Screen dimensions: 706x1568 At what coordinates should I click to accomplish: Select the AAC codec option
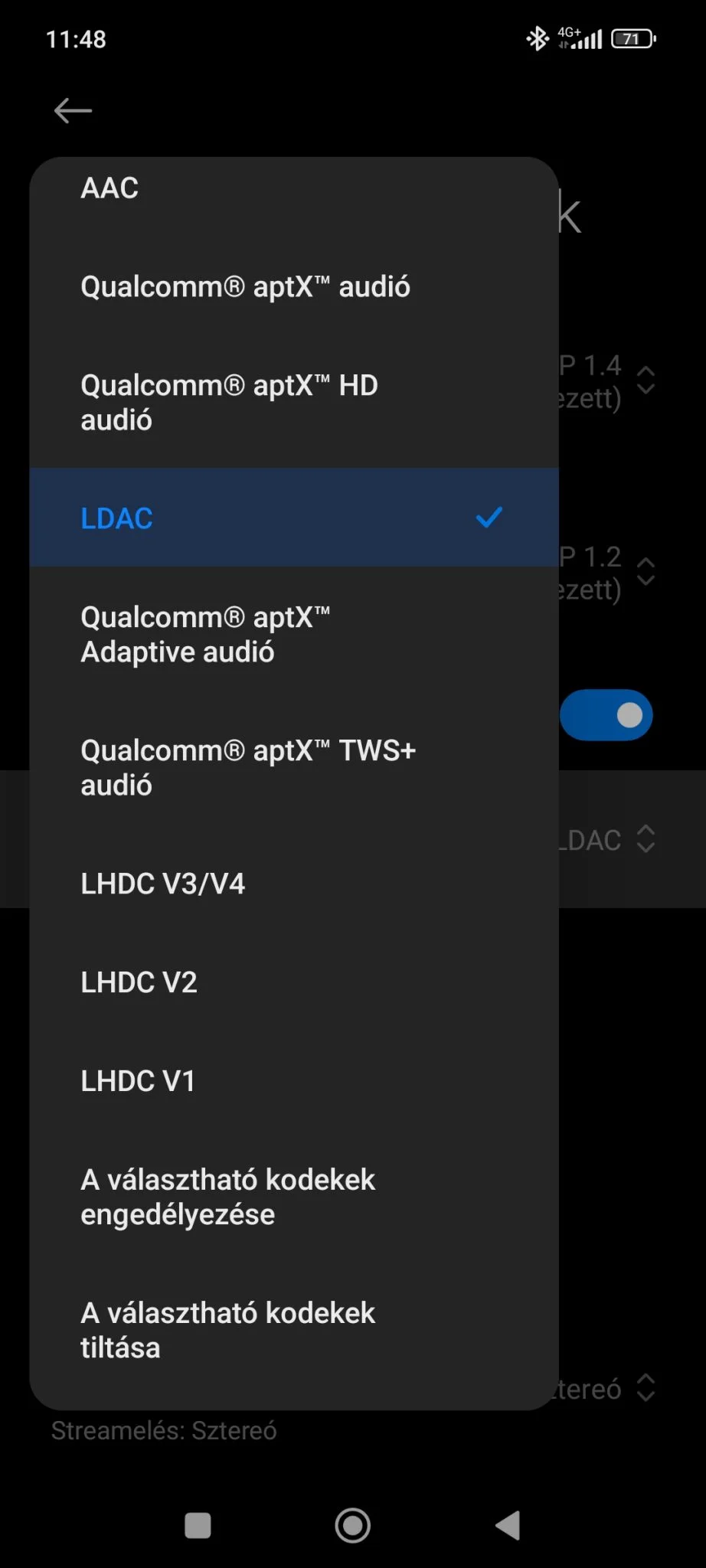[294, 188]
